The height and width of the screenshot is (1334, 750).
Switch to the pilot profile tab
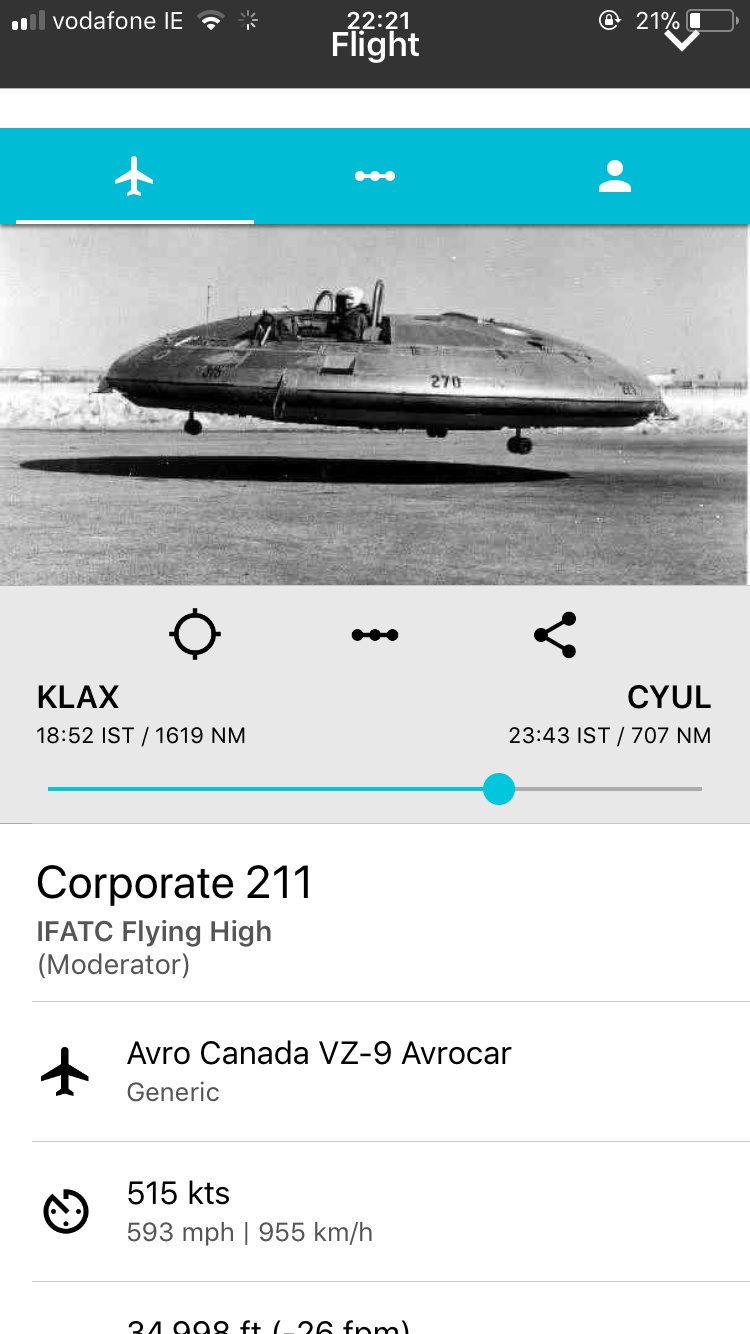tap(614, 177)
